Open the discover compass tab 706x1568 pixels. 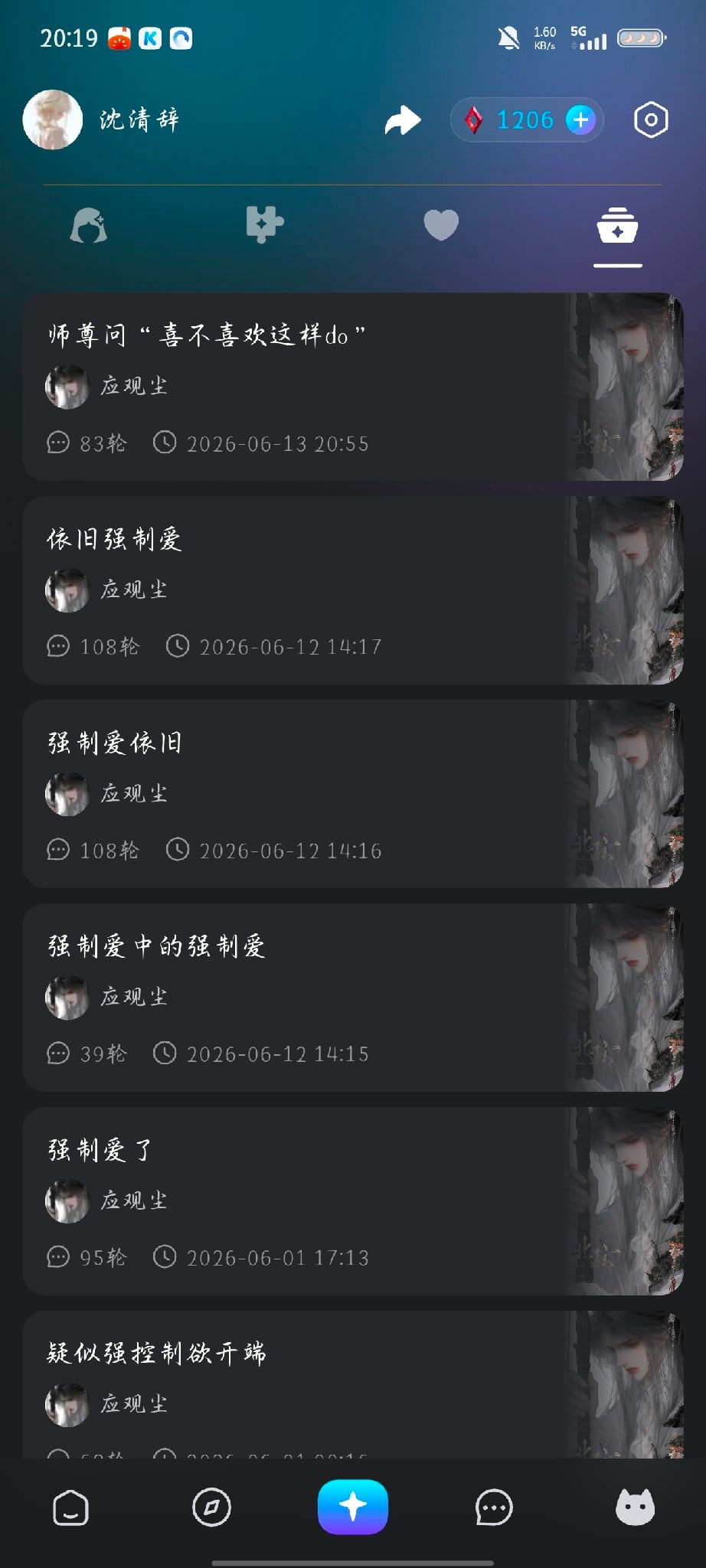pyautogui.click(x=211, y=1508)
